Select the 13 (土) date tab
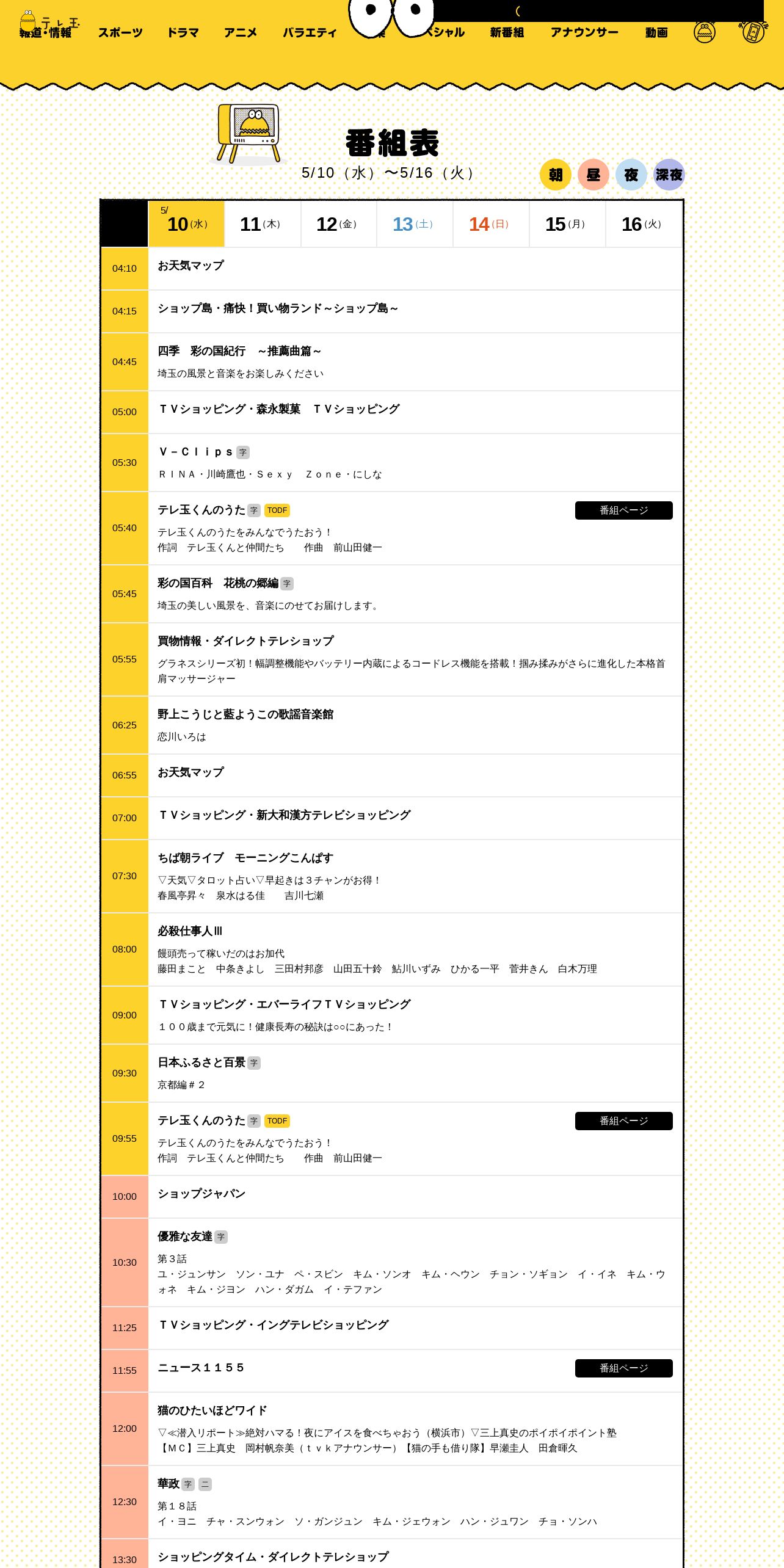Screen dimensions: 784x1568 point(415,224)
